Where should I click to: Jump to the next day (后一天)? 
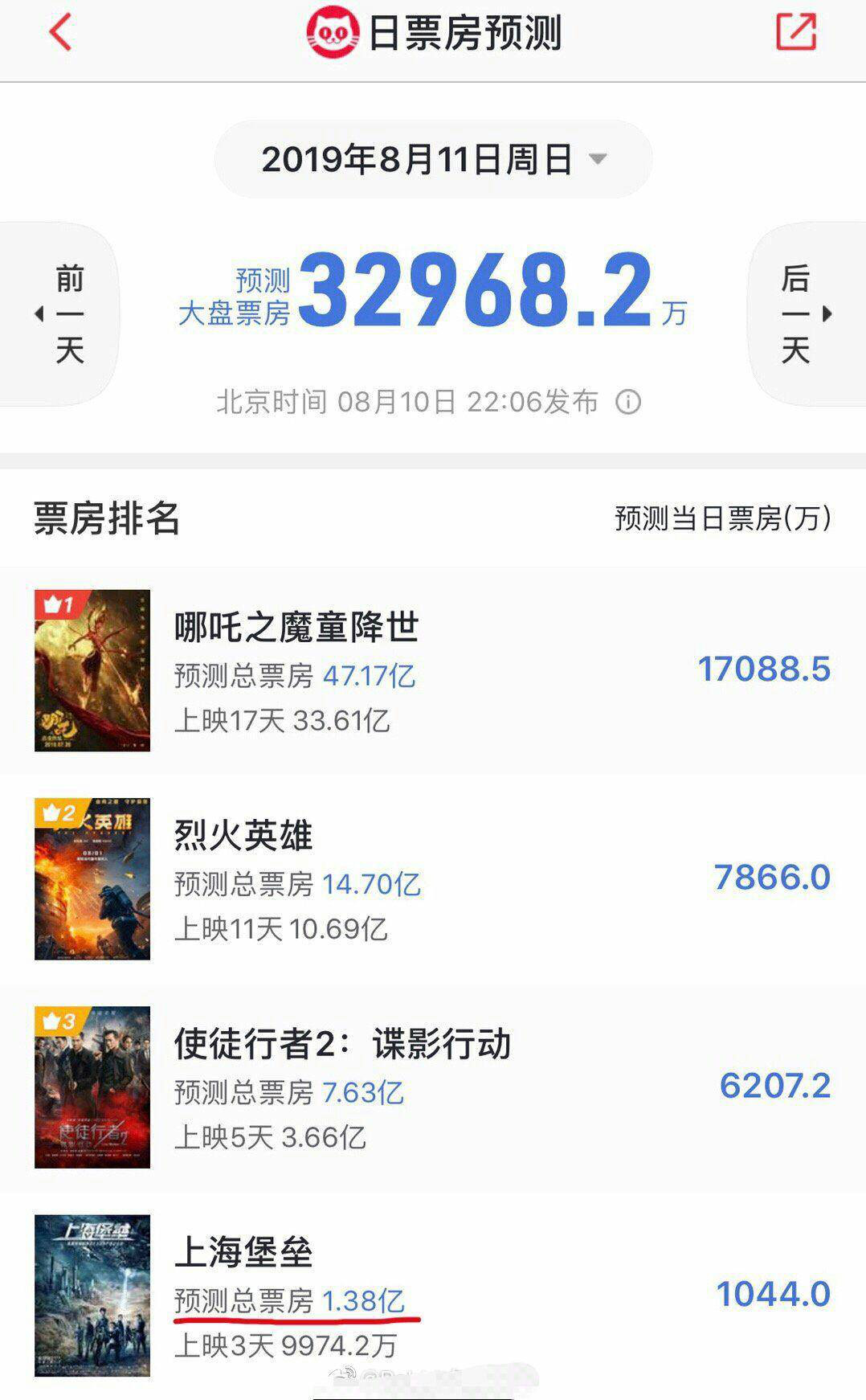point(805,314)
